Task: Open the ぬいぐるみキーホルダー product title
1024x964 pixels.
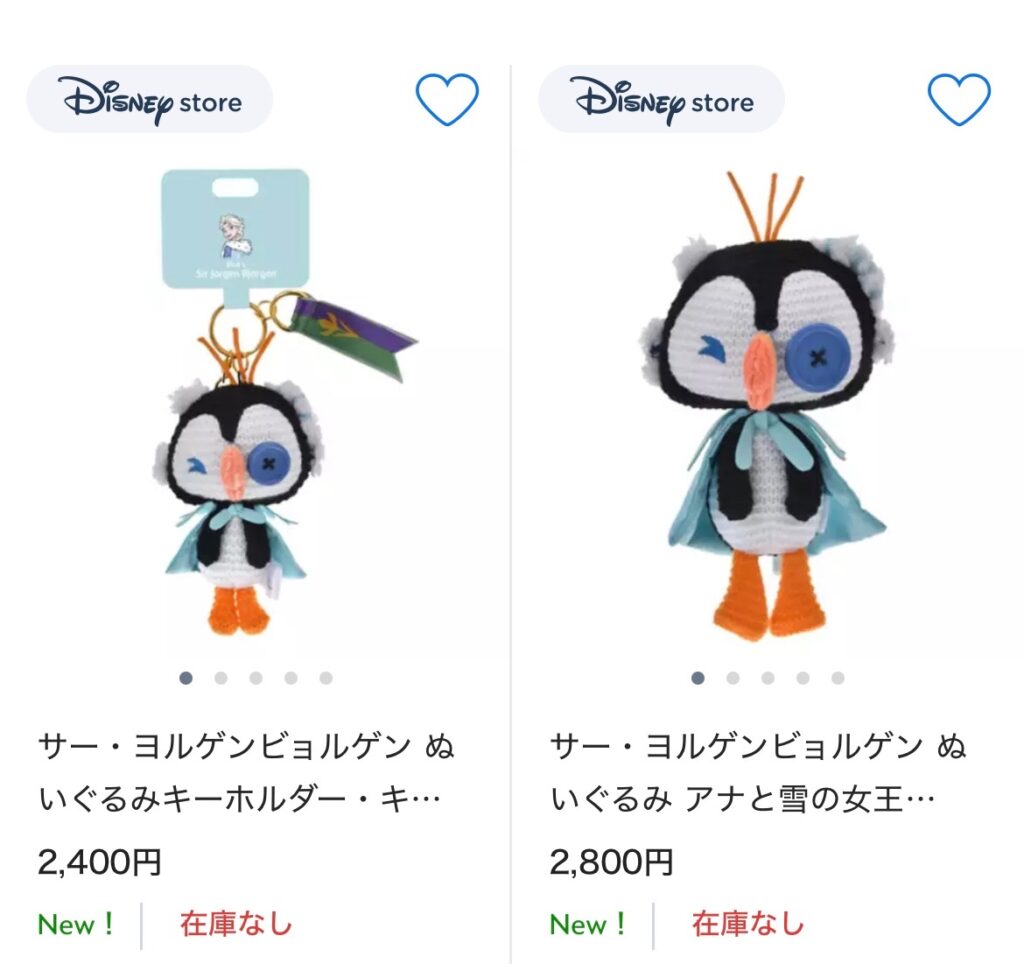Action: pyautogui.click(x=248, y=773)
